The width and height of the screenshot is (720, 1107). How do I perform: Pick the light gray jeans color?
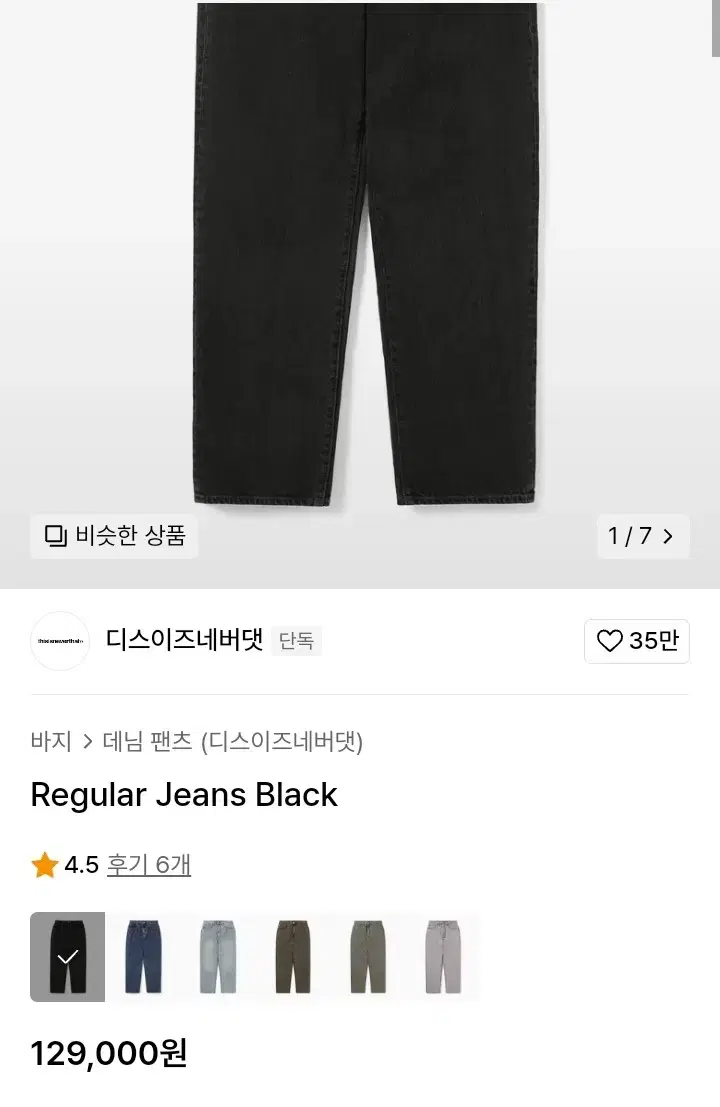[x=441, y=957]
